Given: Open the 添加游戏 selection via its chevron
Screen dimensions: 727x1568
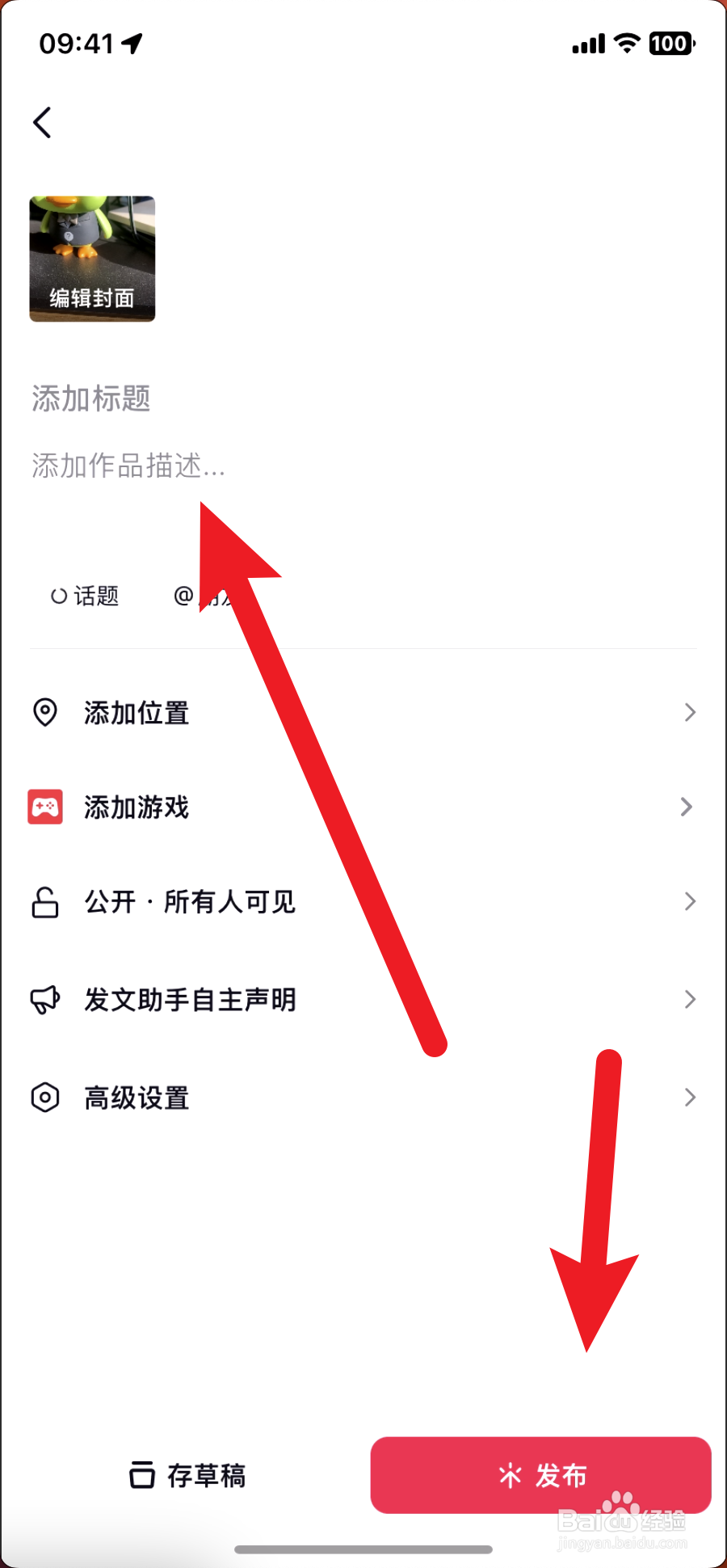Looking at the screenshot, I should coord(690,807).
